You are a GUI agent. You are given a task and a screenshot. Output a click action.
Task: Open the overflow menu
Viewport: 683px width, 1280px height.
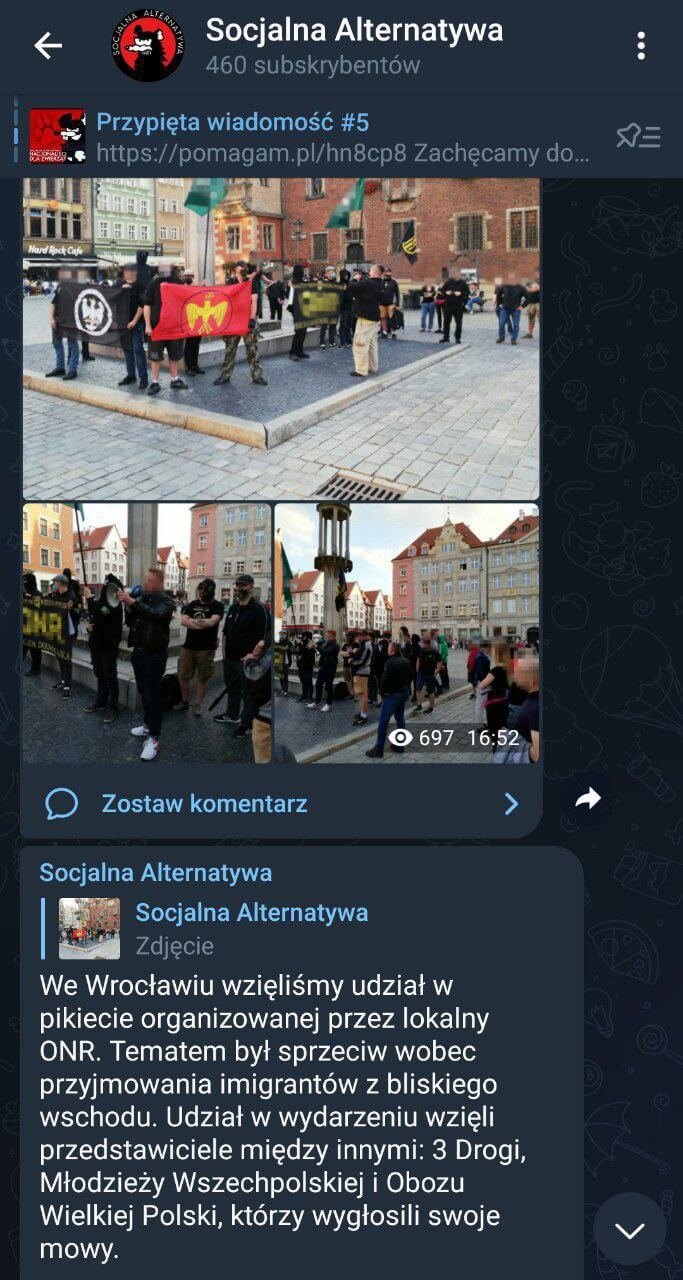[x=641, y=46]
